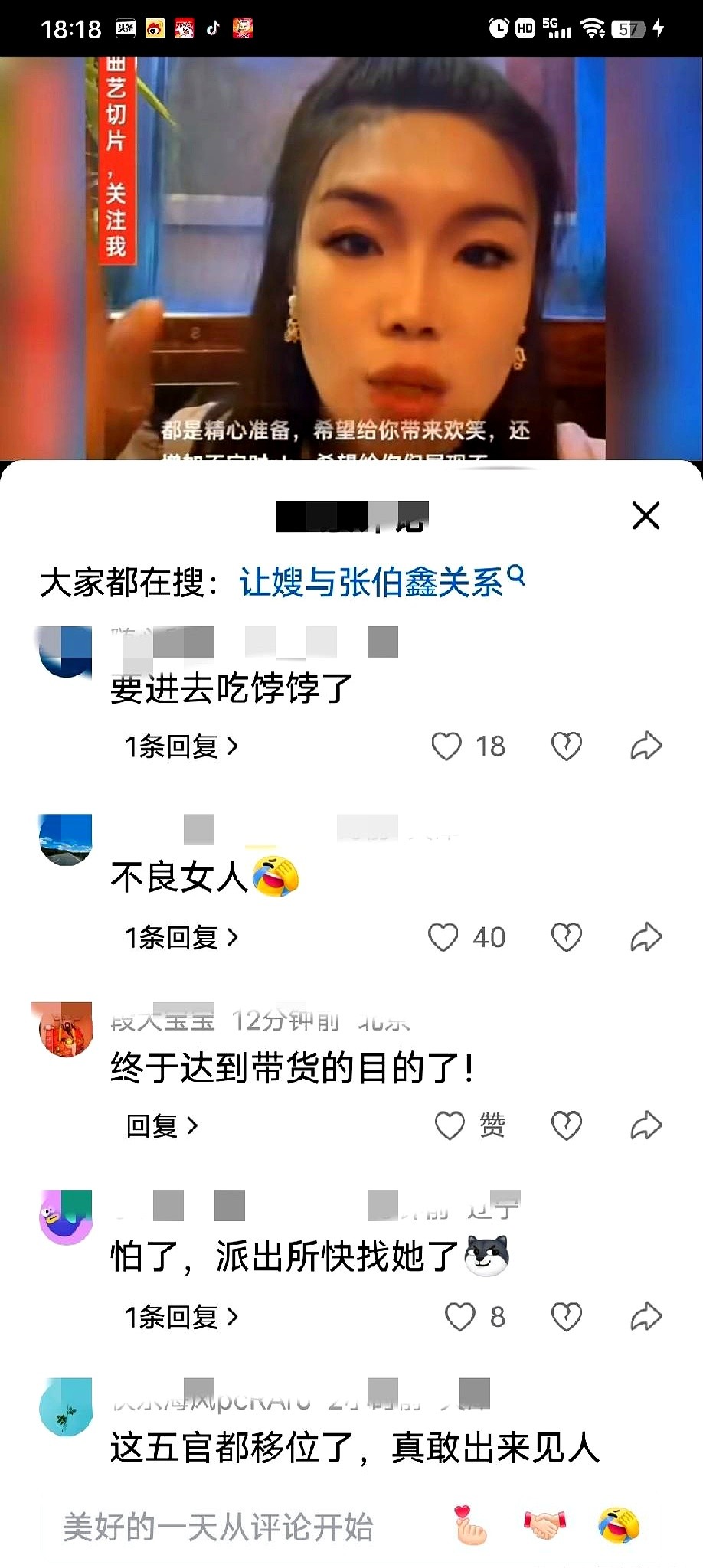Insert the handshake emoji

click(544, 1525)
